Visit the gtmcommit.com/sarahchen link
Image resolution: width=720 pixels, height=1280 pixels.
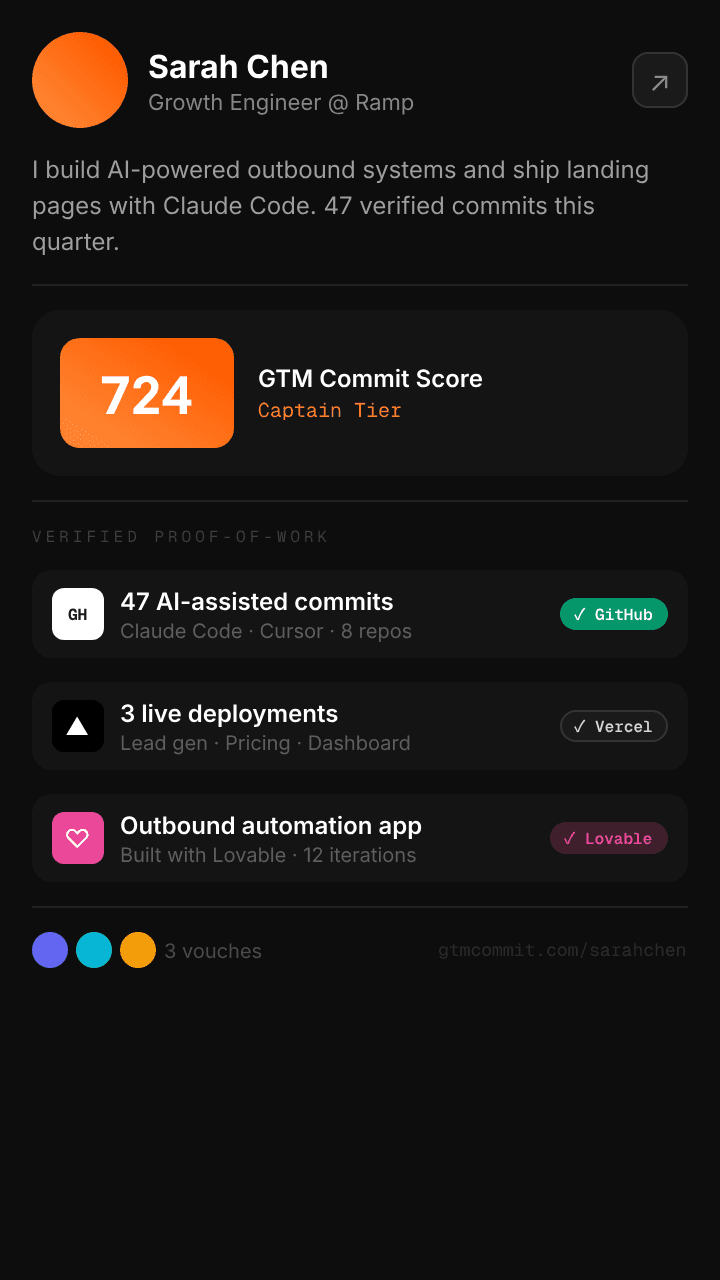coord(562,950)
